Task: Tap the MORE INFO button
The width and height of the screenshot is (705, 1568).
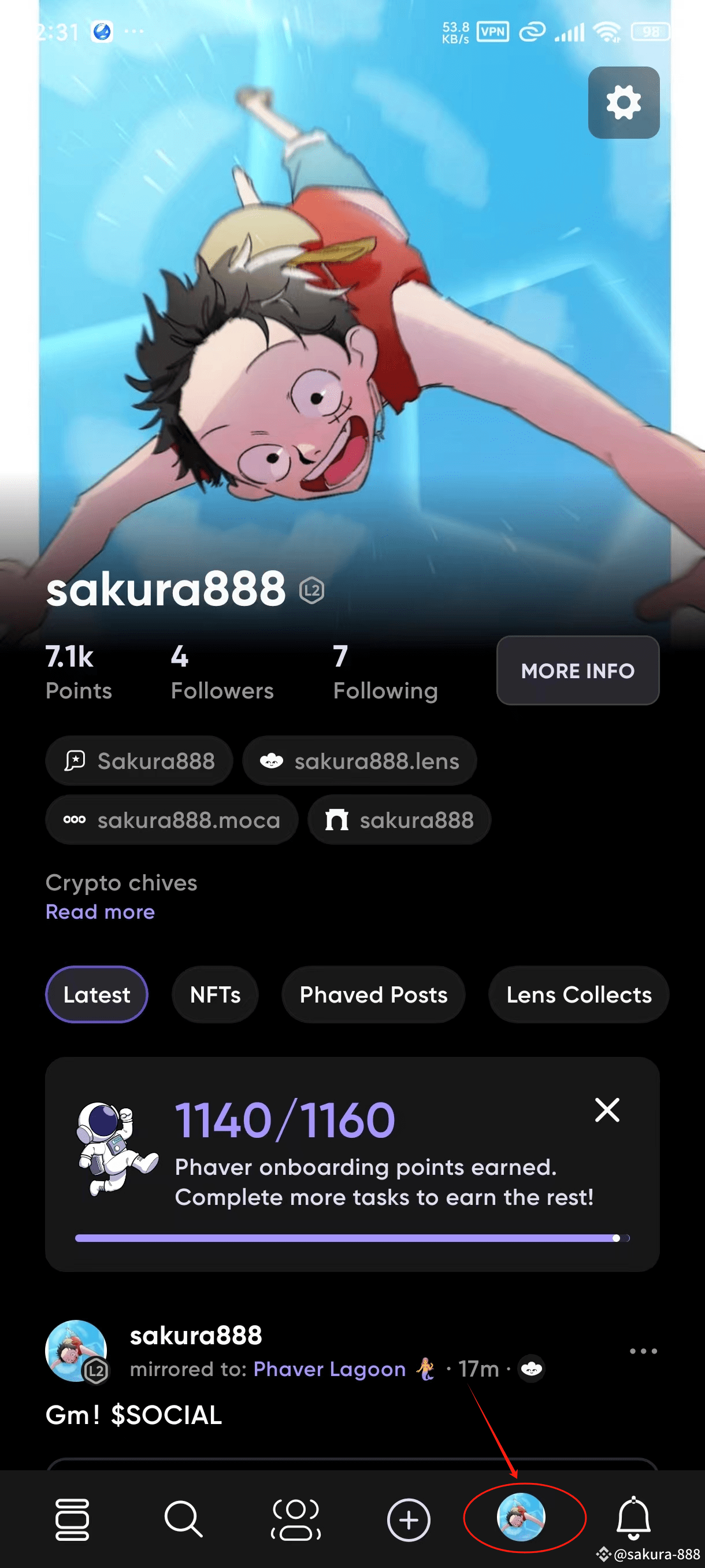Action: (577, 670)
